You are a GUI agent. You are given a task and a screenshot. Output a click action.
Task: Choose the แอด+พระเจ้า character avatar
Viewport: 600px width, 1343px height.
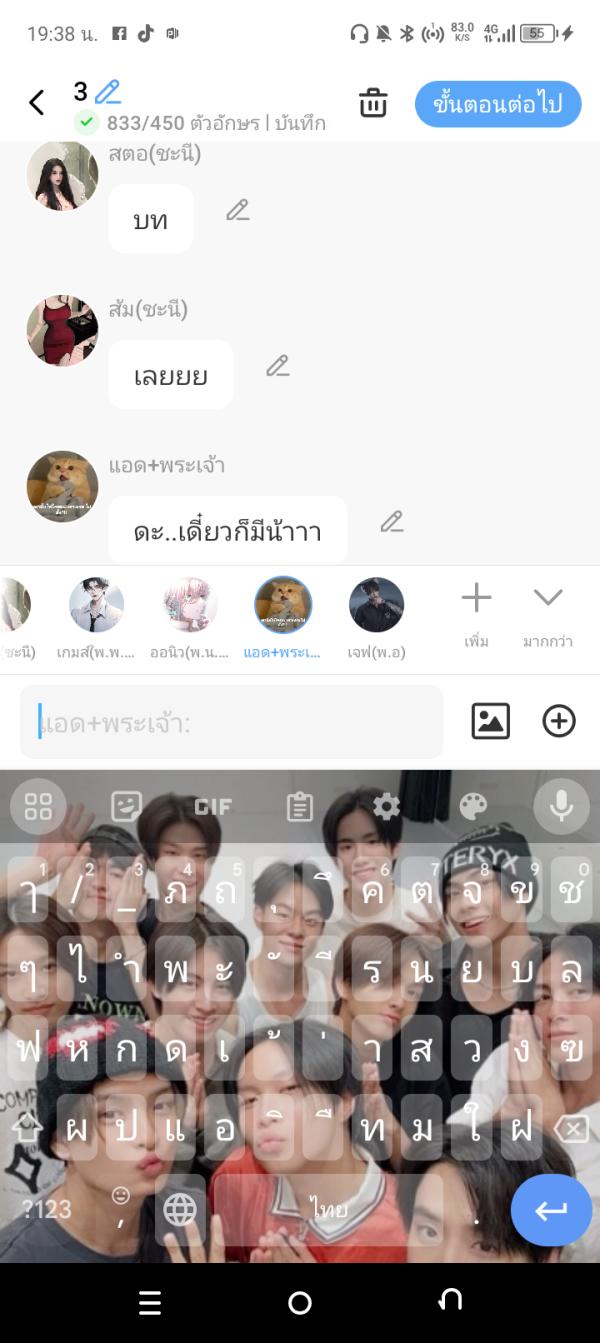pos(283,606)
